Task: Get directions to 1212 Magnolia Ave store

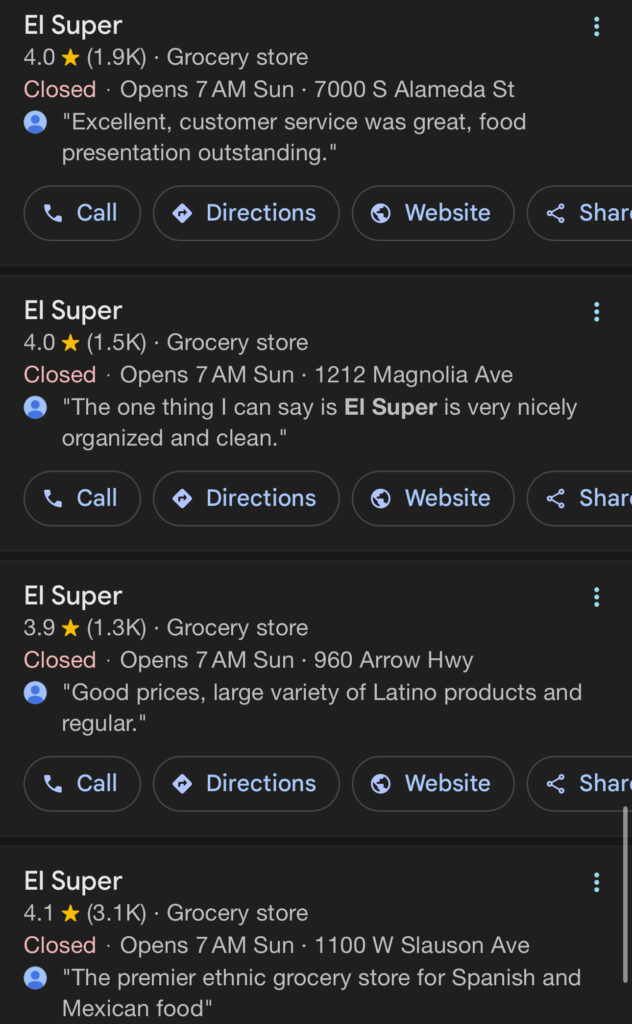Action: click(x=246, y=498)
